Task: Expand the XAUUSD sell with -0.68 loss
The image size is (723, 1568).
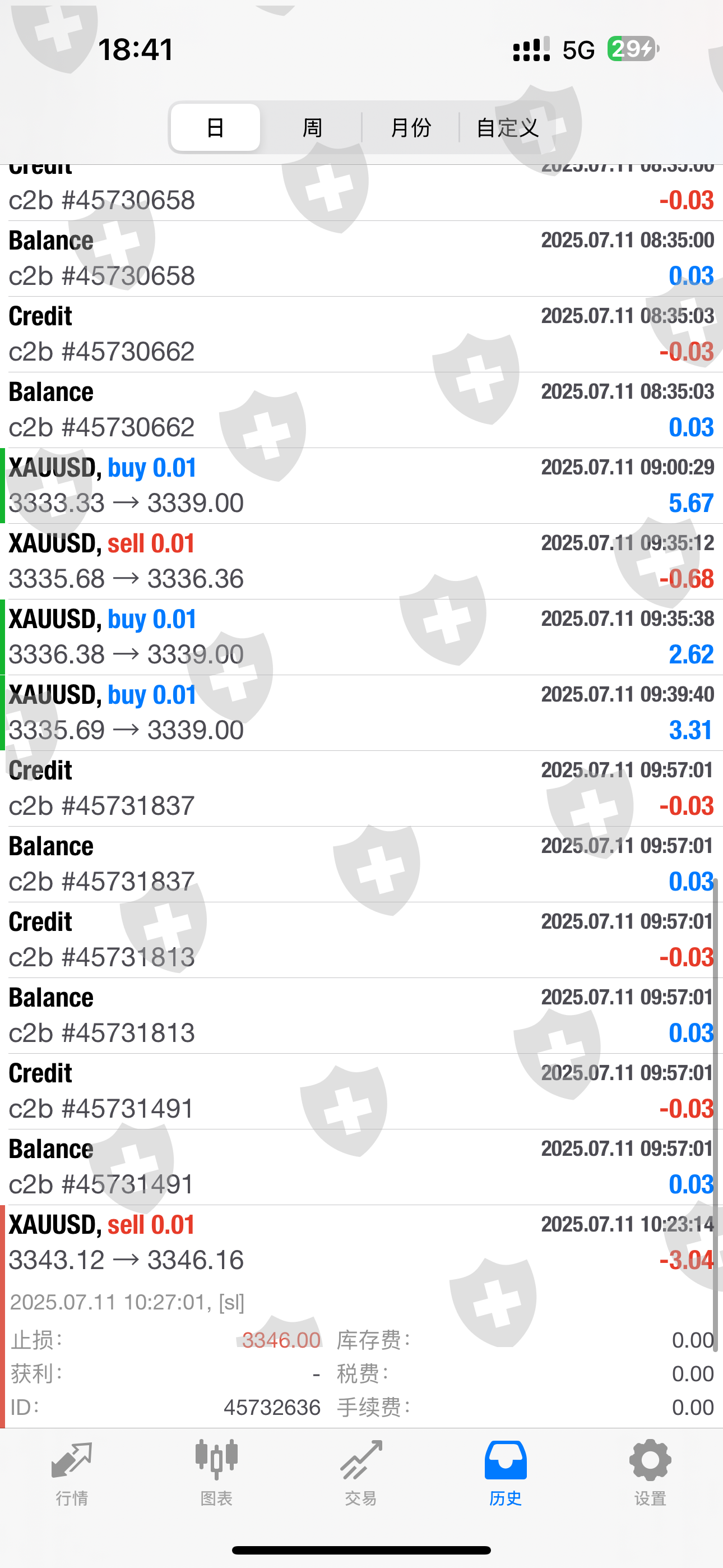Action: coord(361,561)
